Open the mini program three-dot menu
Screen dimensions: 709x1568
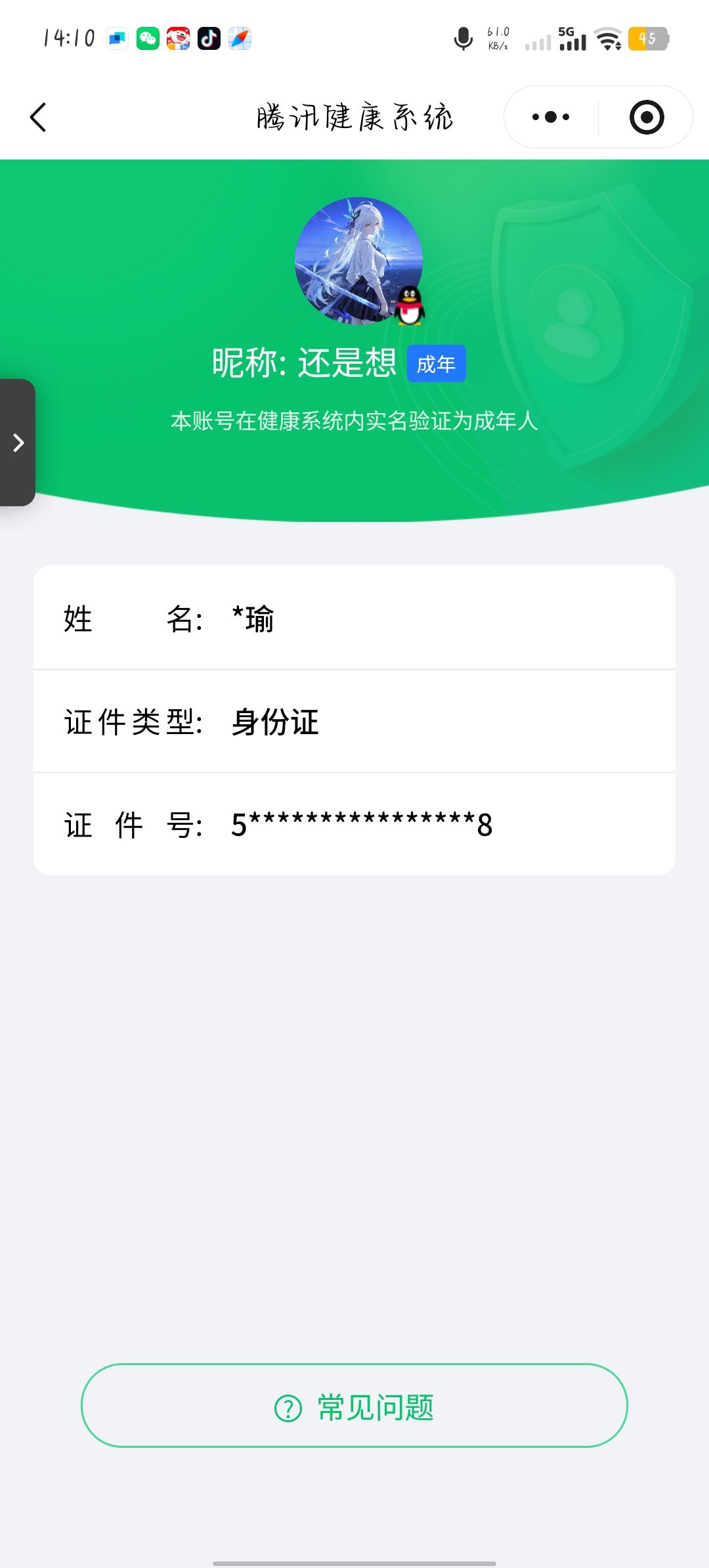[x=551, y=118]
